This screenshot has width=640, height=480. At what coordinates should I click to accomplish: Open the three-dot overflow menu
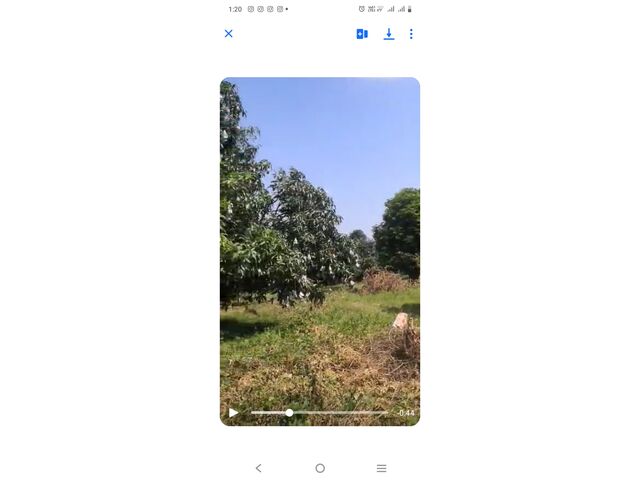[x=411, y=34]
